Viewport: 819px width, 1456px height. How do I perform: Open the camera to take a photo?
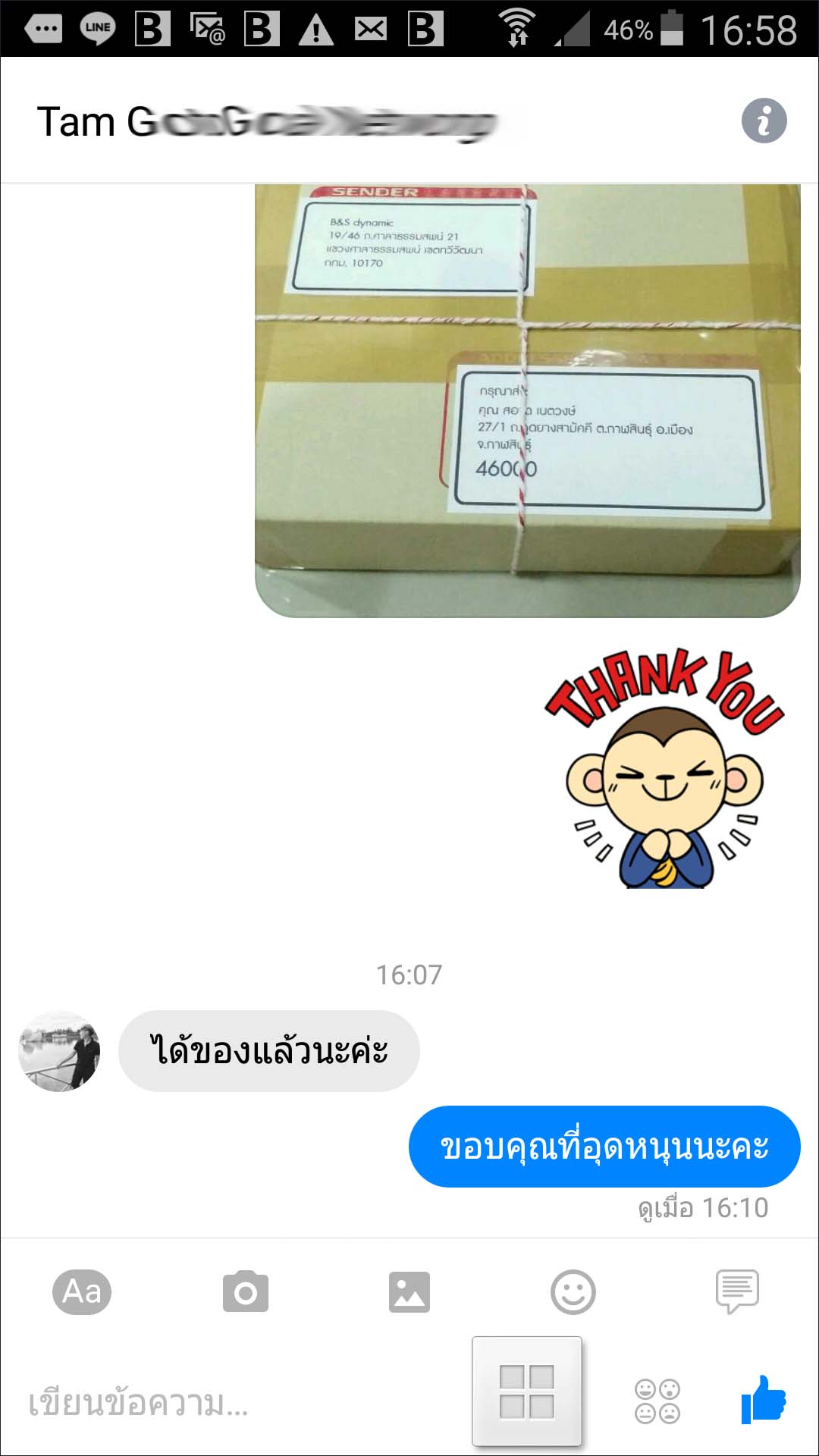click(246, 1291)
